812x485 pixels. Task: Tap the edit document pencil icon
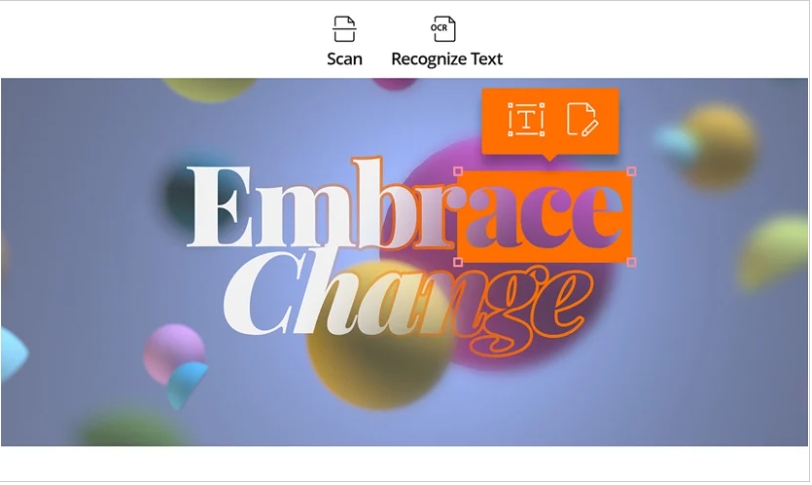coord(582,119)
